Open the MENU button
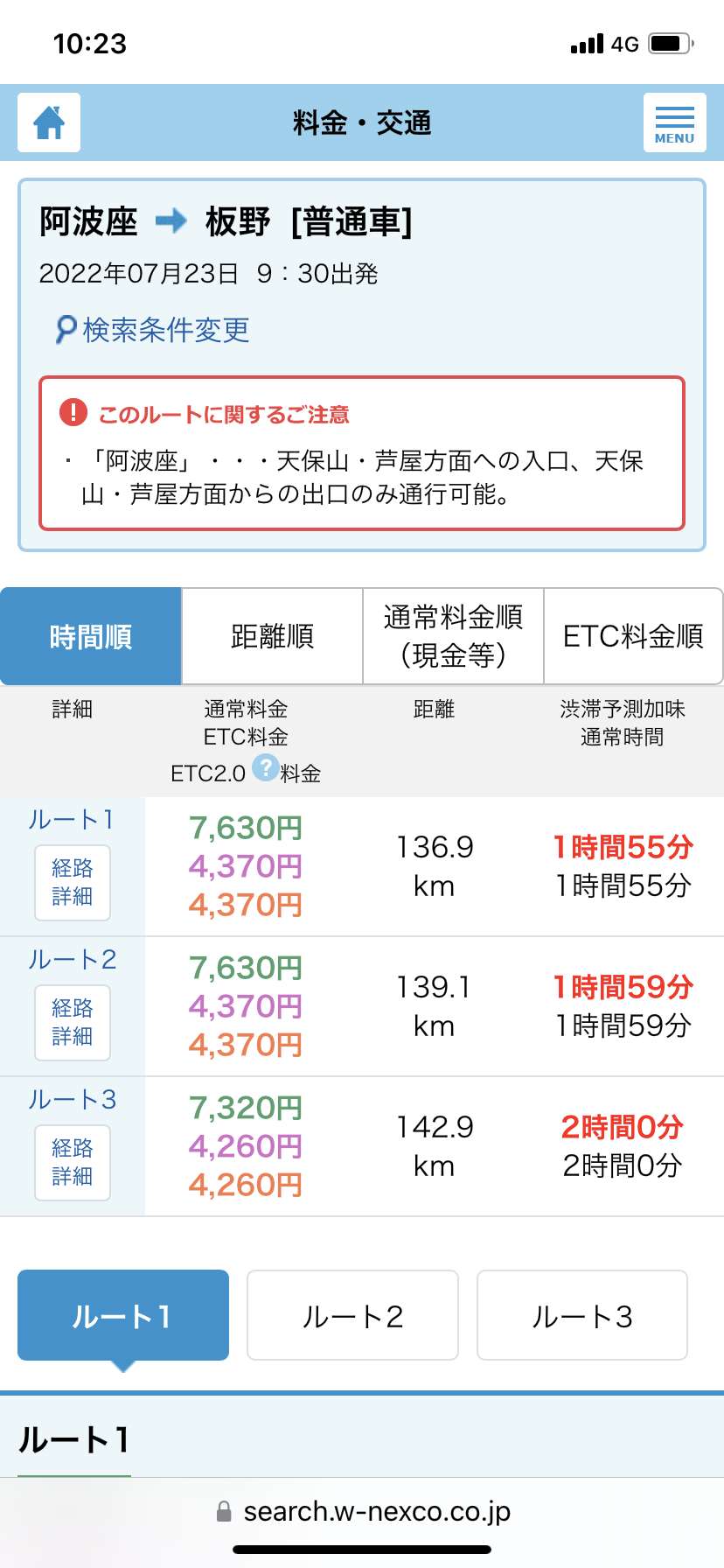Image resolution: width=724 pixels, height=1568 pixels. pyautogui.click(x=674, y=122)
